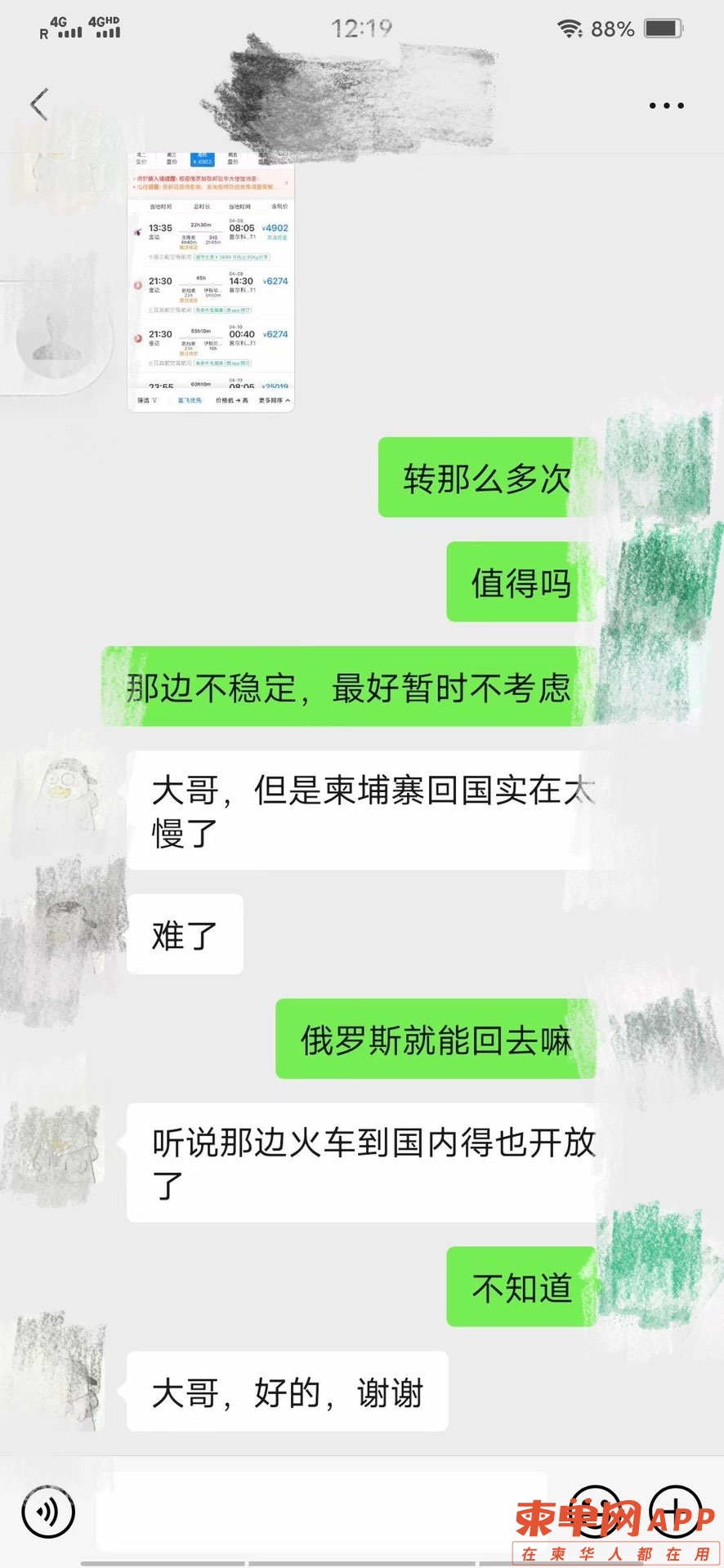
Task: Go back to the chat list
Action: click(x=38, y=105)
